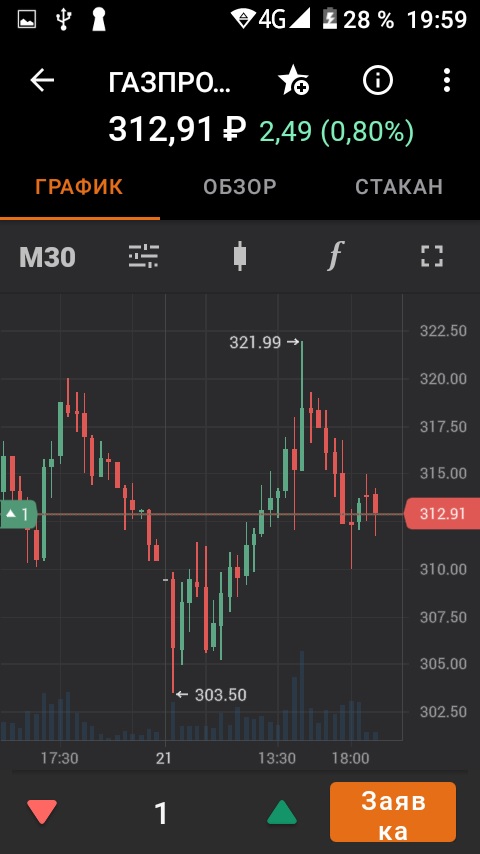Viewport: 480px width, 854px height.
Task: Increase quantity with green up arrow
Action: (282, 812)
